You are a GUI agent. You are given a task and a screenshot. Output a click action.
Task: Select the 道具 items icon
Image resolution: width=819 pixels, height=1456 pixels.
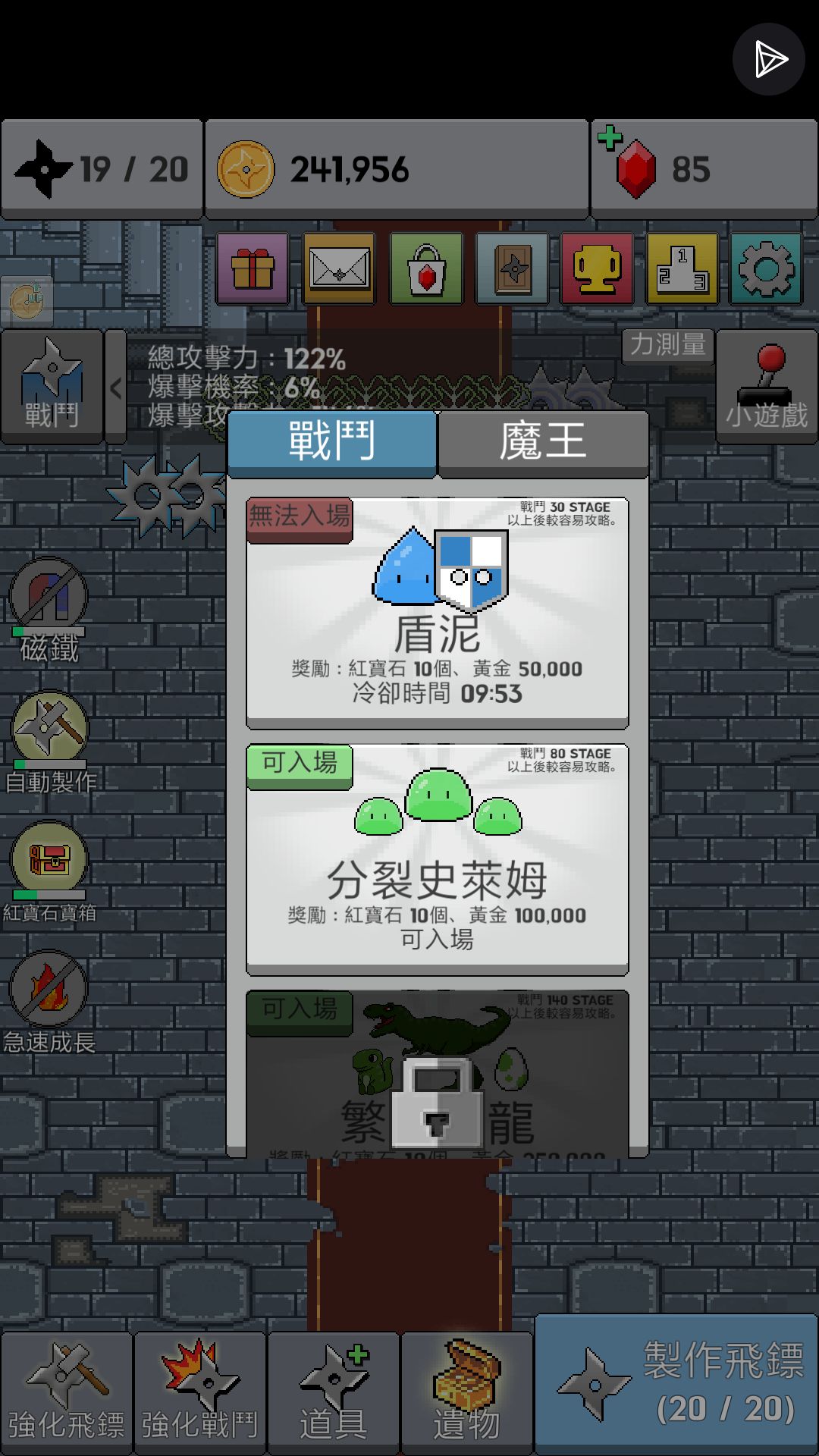coord(334,1388)
